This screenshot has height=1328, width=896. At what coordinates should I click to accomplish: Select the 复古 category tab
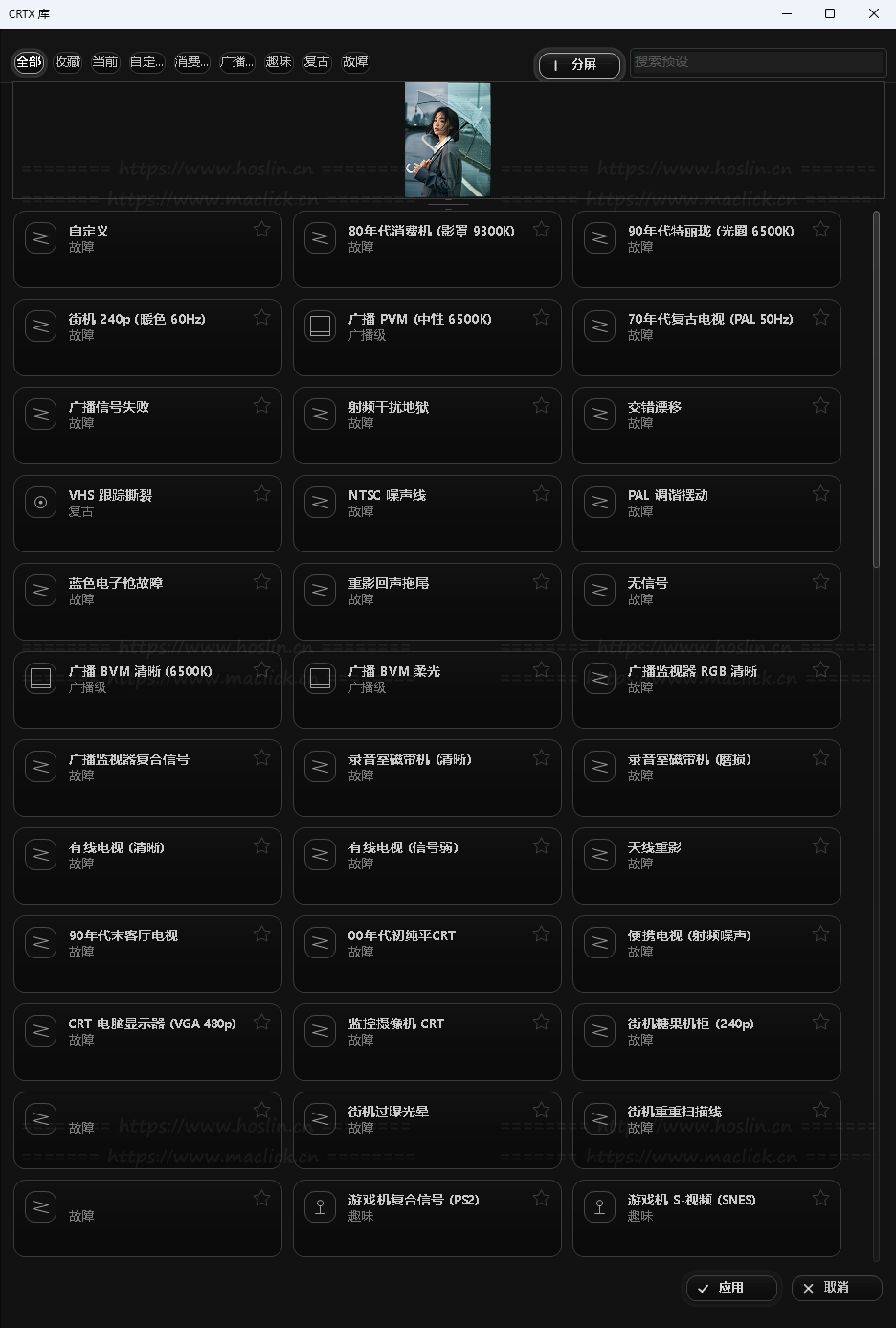317,61
